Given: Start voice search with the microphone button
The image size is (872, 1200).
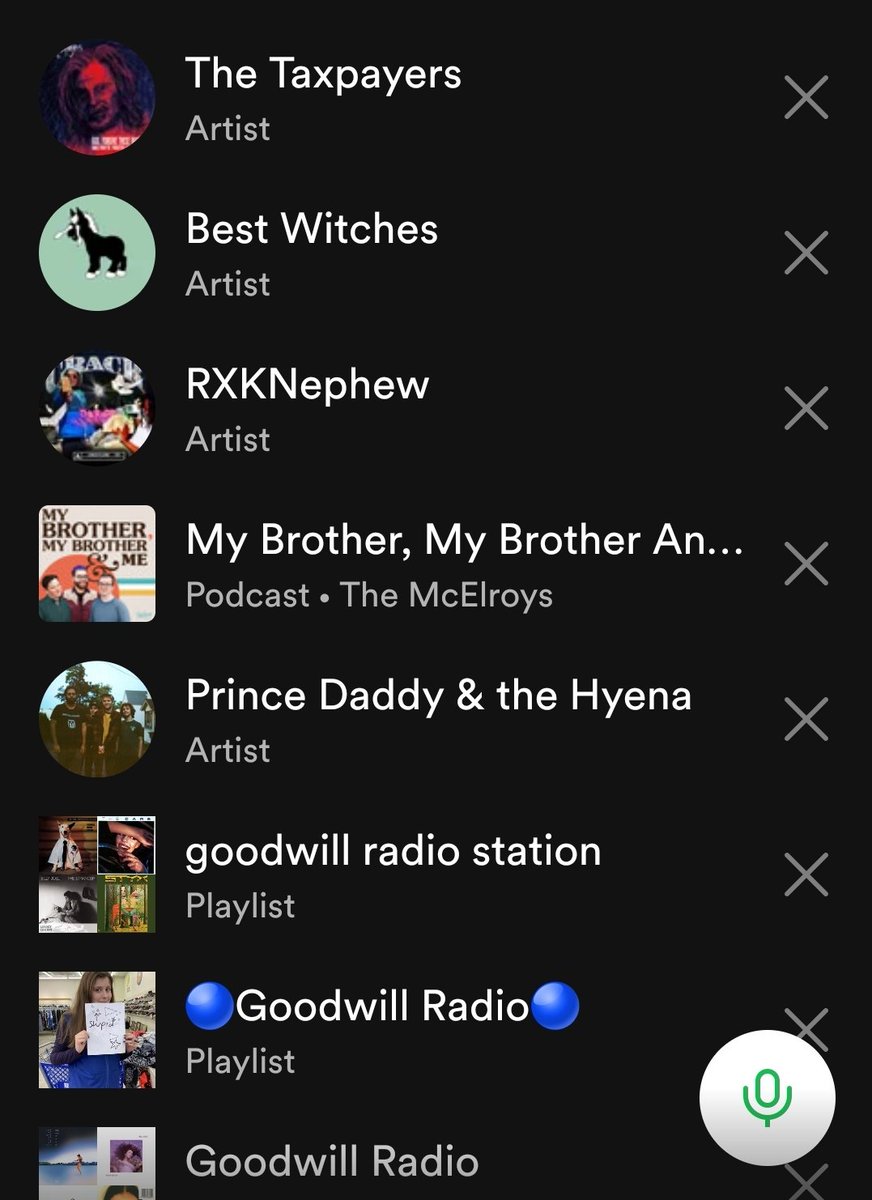Looking at the screenshot, I should (767, 1096).
